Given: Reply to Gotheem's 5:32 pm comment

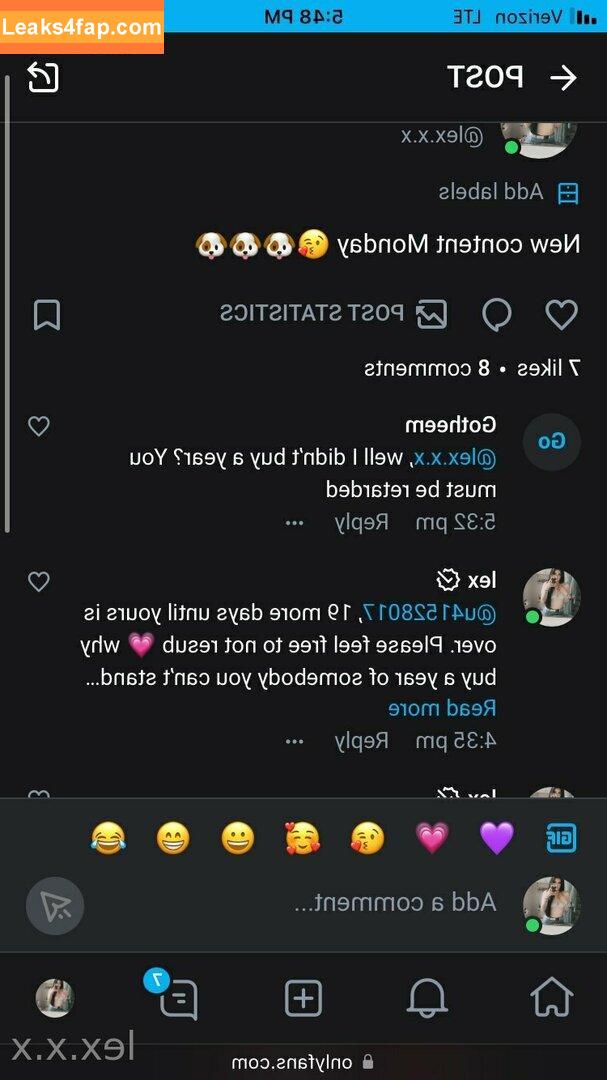Looking at the screenshot, I should point(362,522).
